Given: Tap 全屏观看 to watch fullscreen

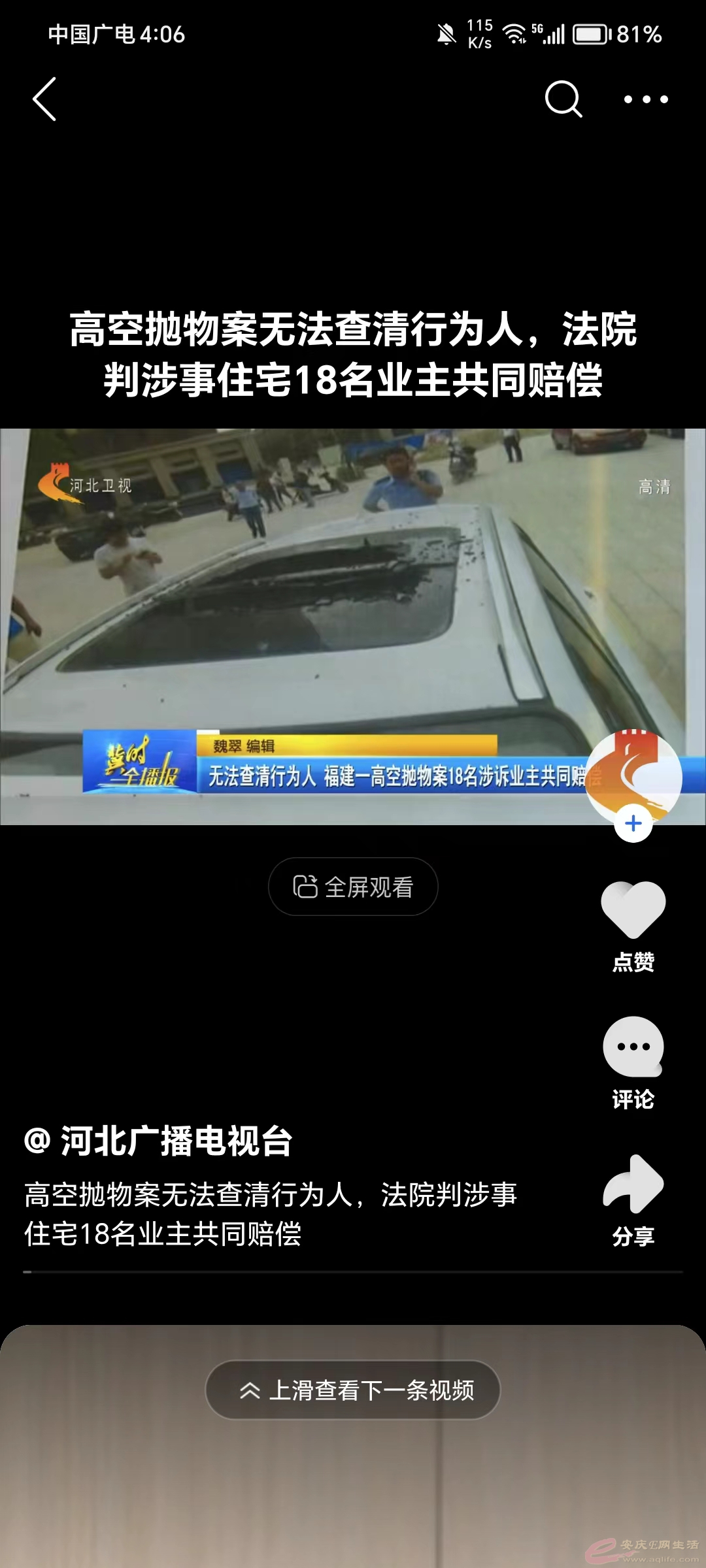Looking at the screenshot, I should point(353,887).
